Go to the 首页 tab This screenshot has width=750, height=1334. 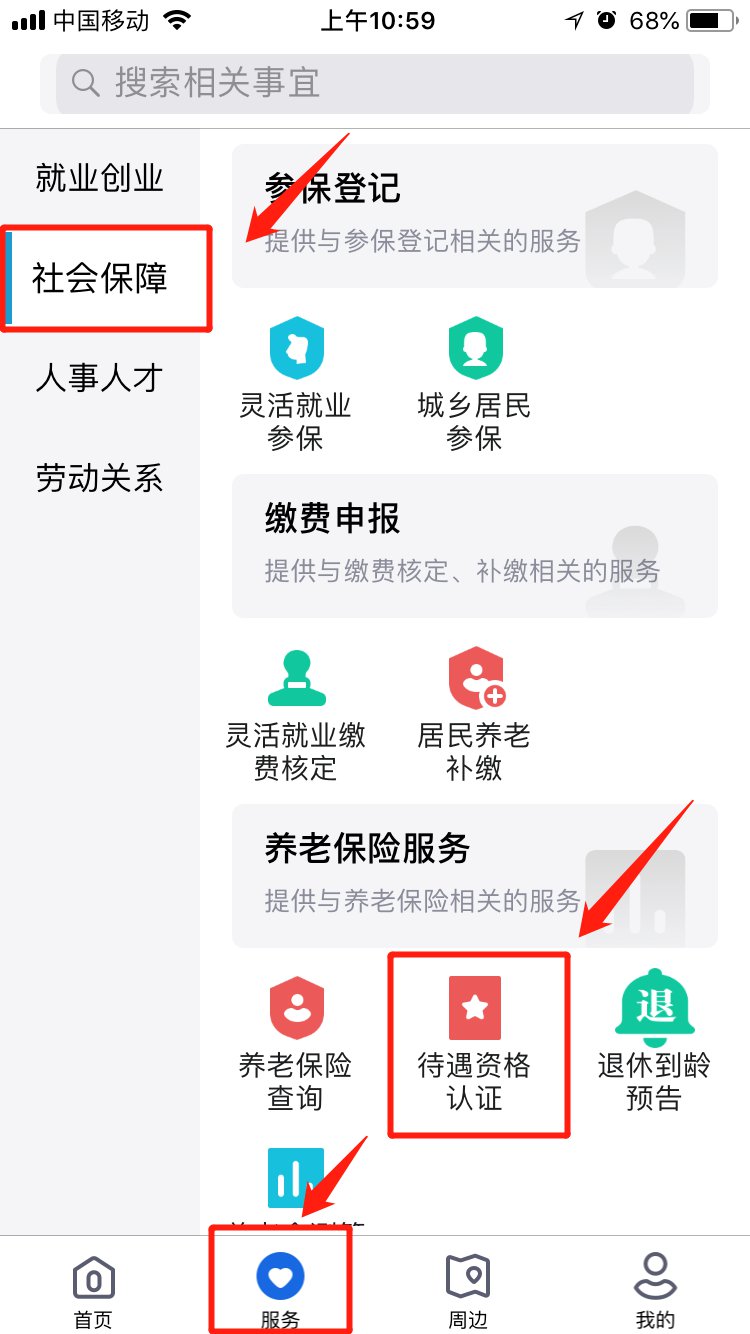pyautogui.click(x=93, y=1290)
